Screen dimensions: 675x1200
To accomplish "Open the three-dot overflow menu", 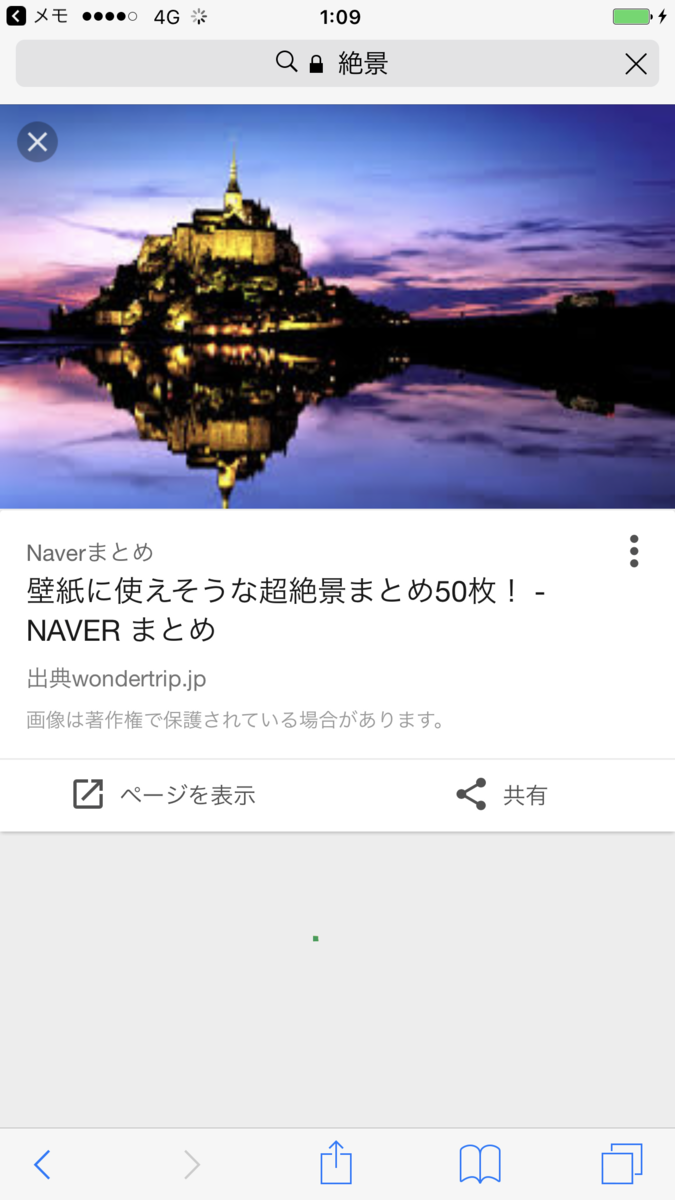I will (x=634, y=551).
